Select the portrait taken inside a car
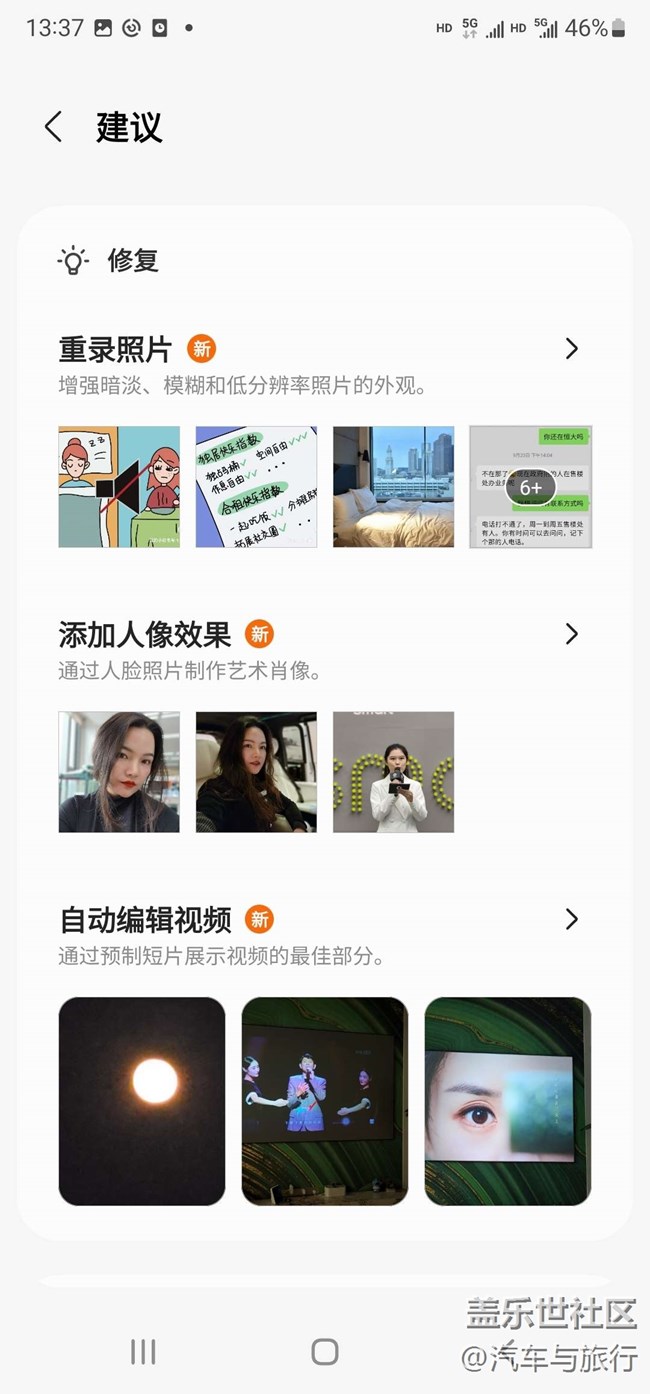This screenshot has width=650, height=1394. pos(256,772)
